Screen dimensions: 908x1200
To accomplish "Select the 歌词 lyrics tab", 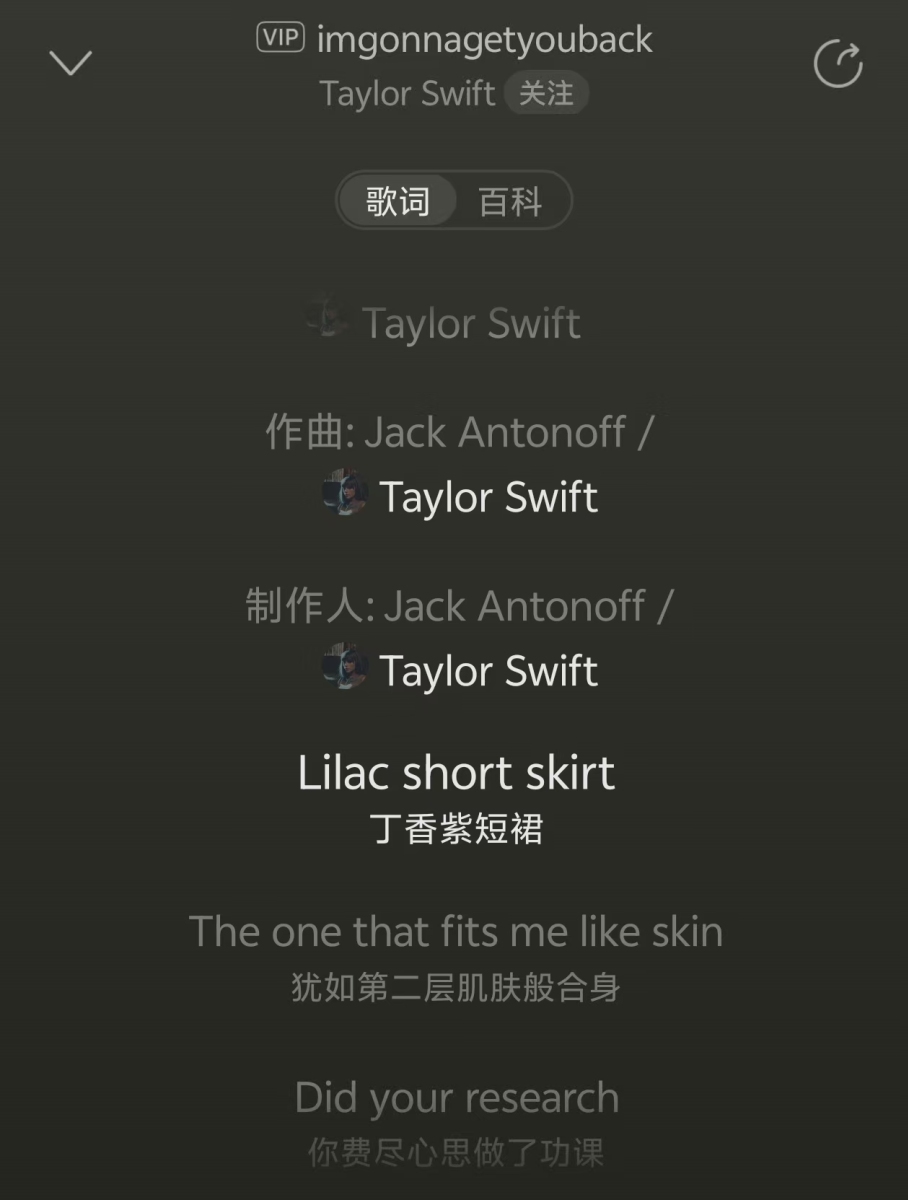I will pyautogui.click(x=397, y=201).
